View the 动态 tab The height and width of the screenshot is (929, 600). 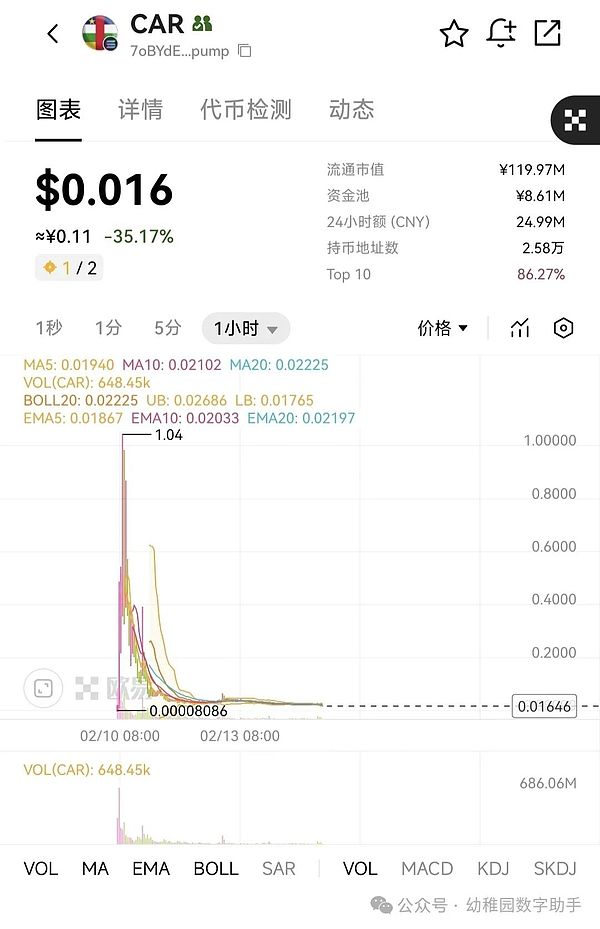click(351, 109)
